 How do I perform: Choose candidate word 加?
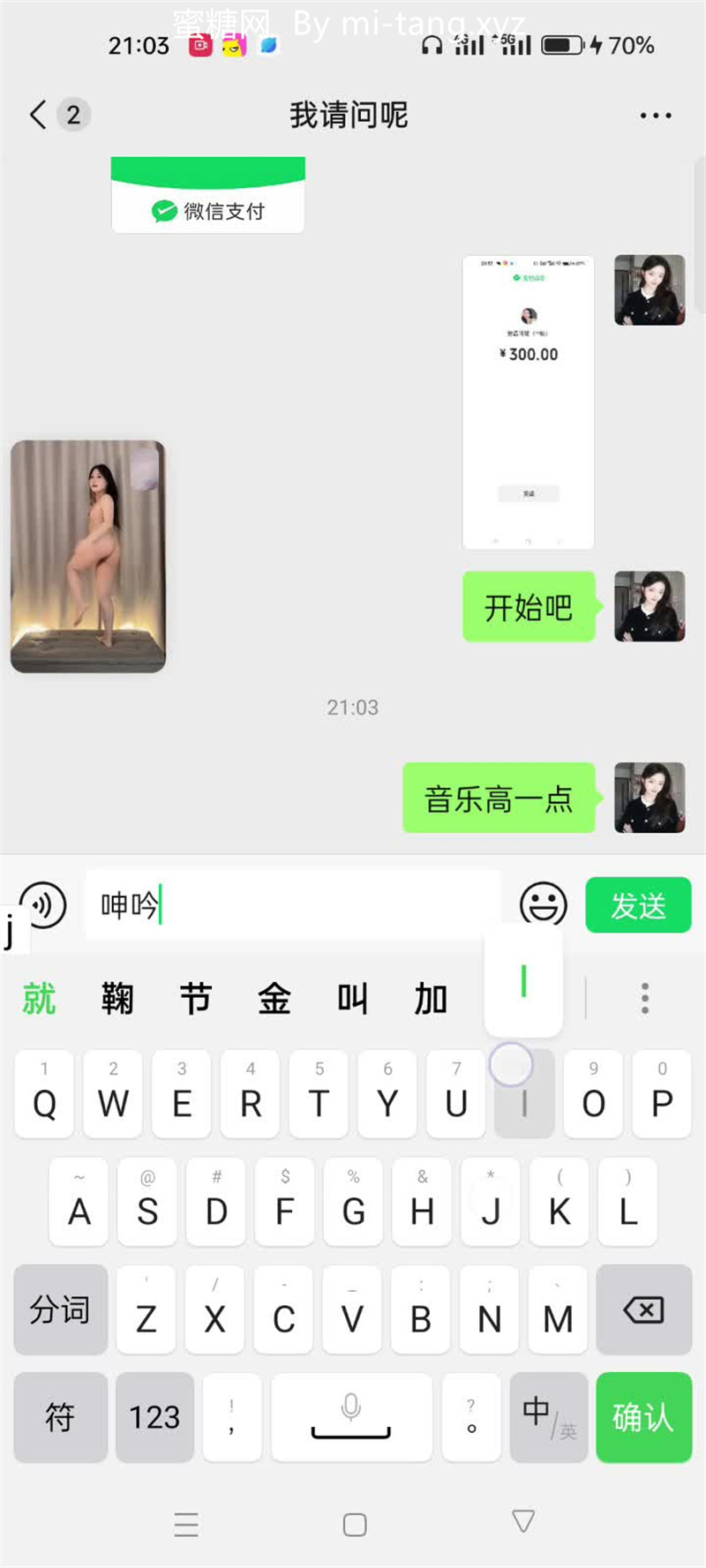(x=431, y=999)
